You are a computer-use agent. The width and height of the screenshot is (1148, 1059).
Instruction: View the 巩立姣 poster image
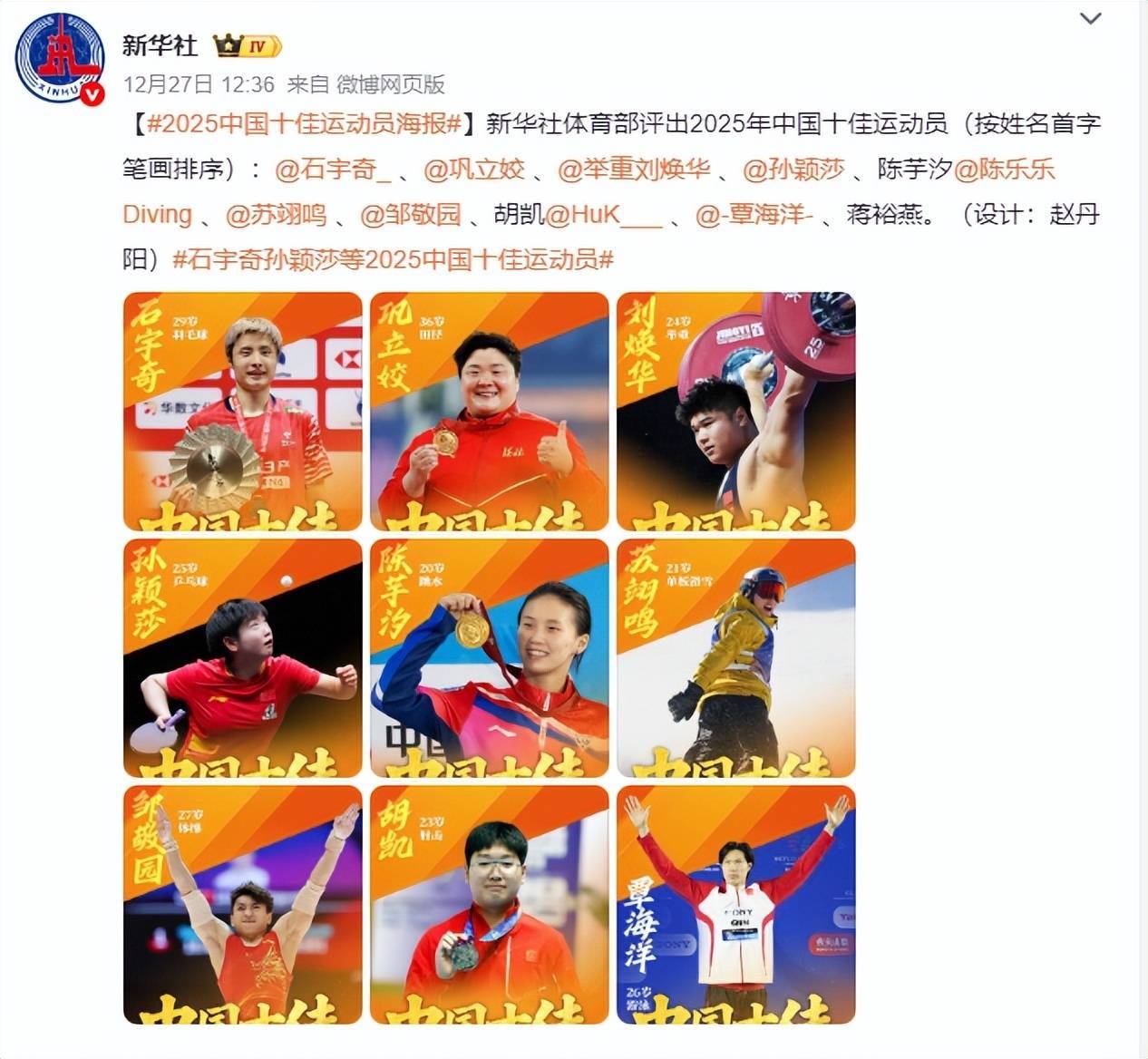click(489, 412)
